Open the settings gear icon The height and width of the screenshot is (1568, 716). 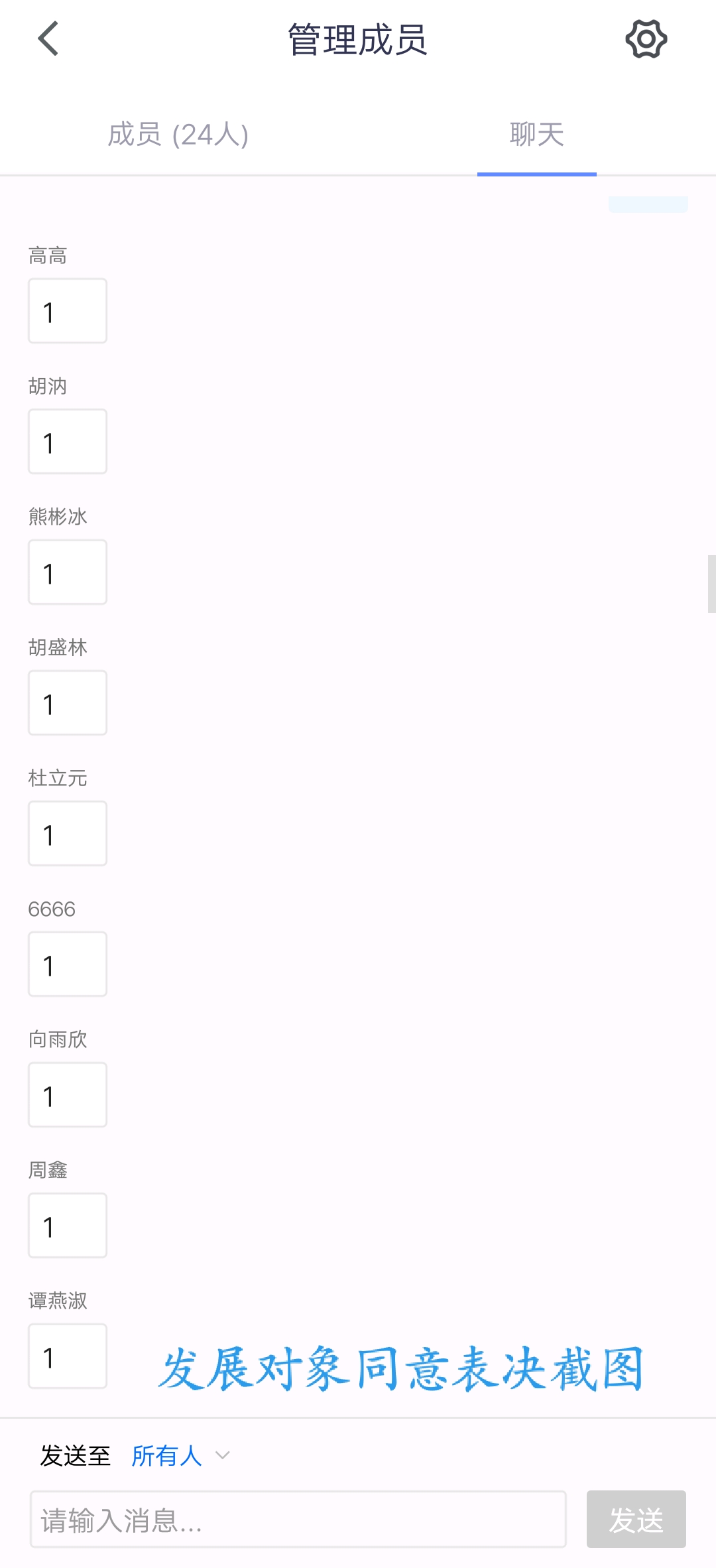[x=646, y=38]
